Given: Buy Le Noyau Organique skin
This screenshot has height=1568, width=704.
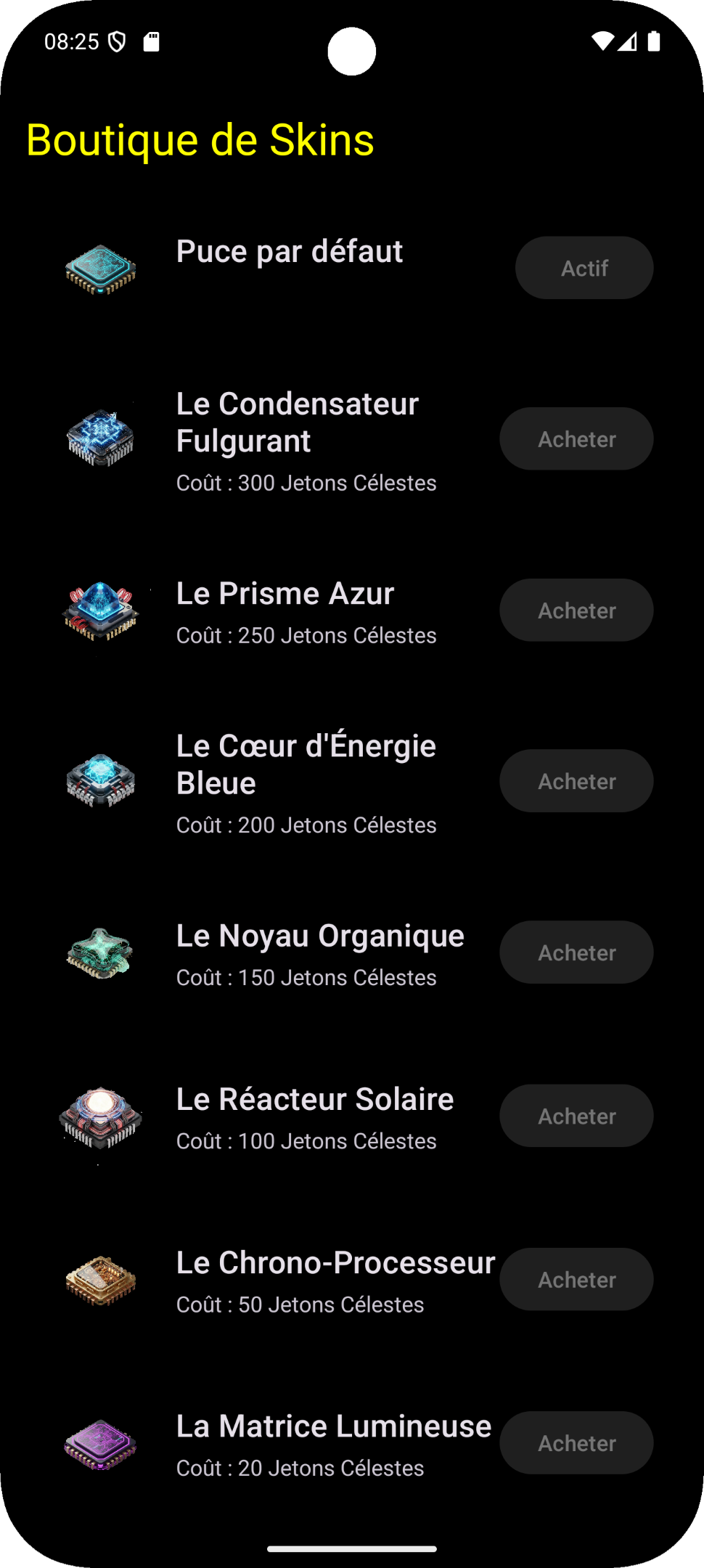Looking at the screenshot, I should [x=576, y=952].
